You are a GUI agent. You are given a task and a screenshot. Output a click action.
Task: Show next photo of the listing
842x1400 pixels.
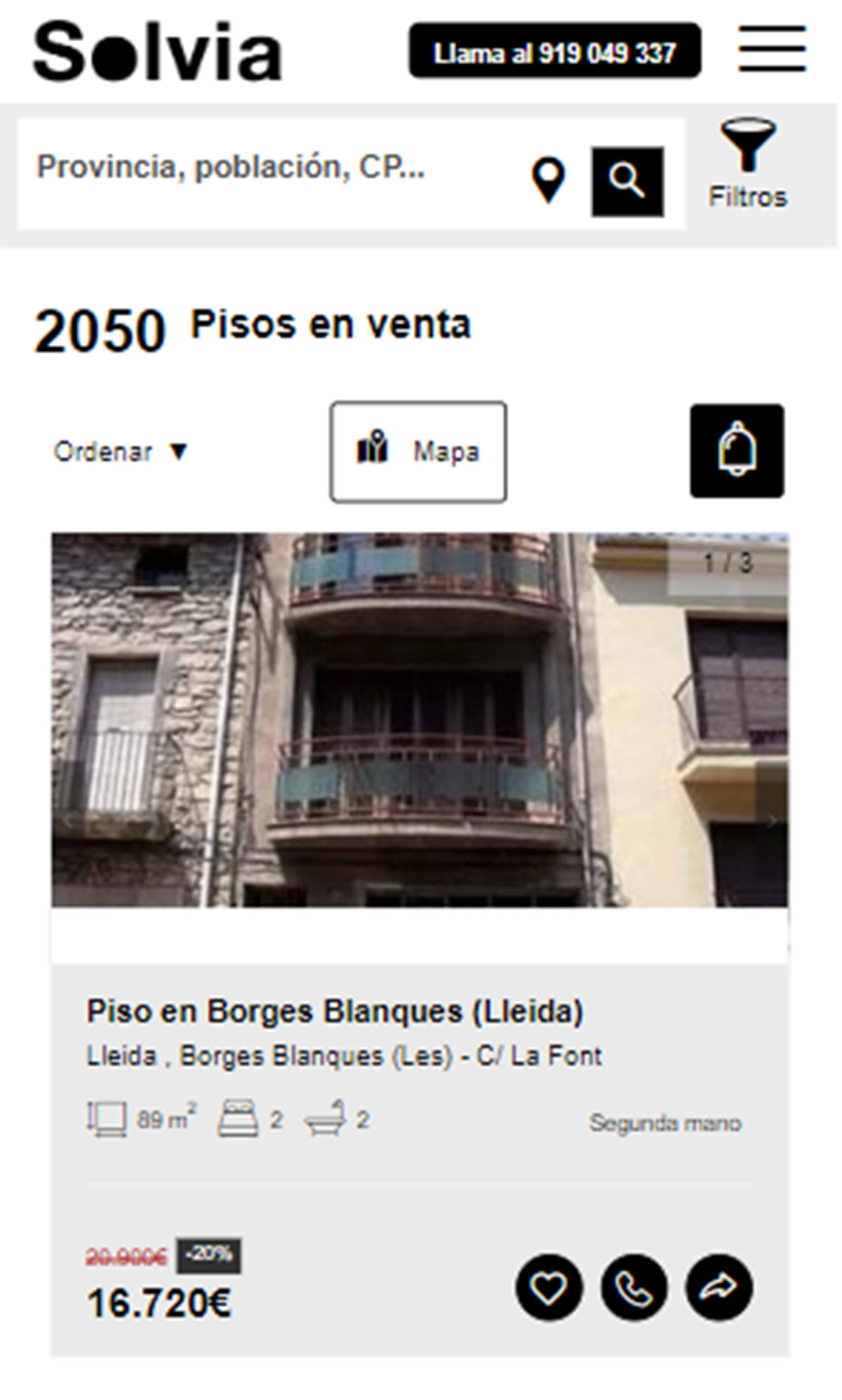coord(770,821)
